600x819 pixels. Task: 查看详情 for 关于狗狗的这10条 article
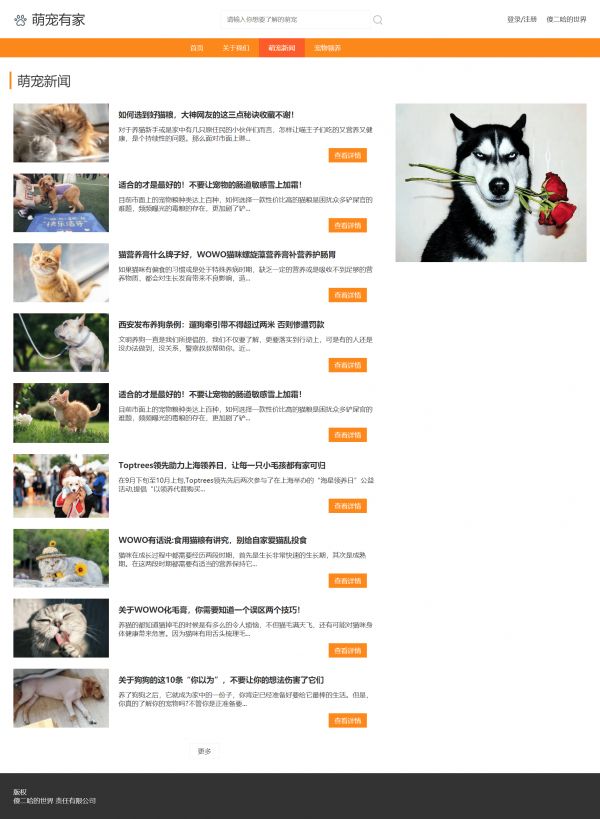(x=347, y=720)
